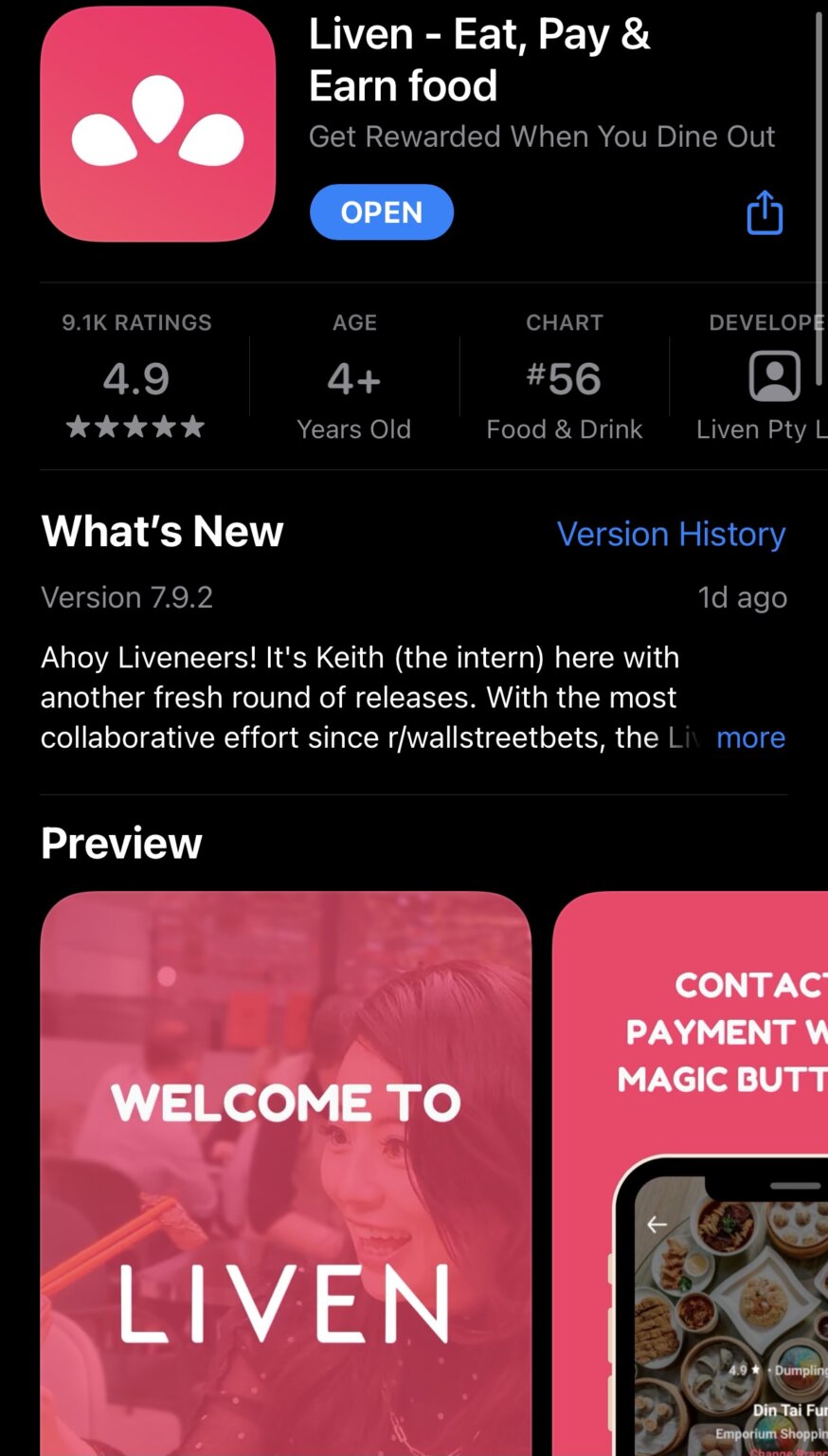Open Version History
The width and height of the screenshot is (828, 1456).
pos(671,534)
